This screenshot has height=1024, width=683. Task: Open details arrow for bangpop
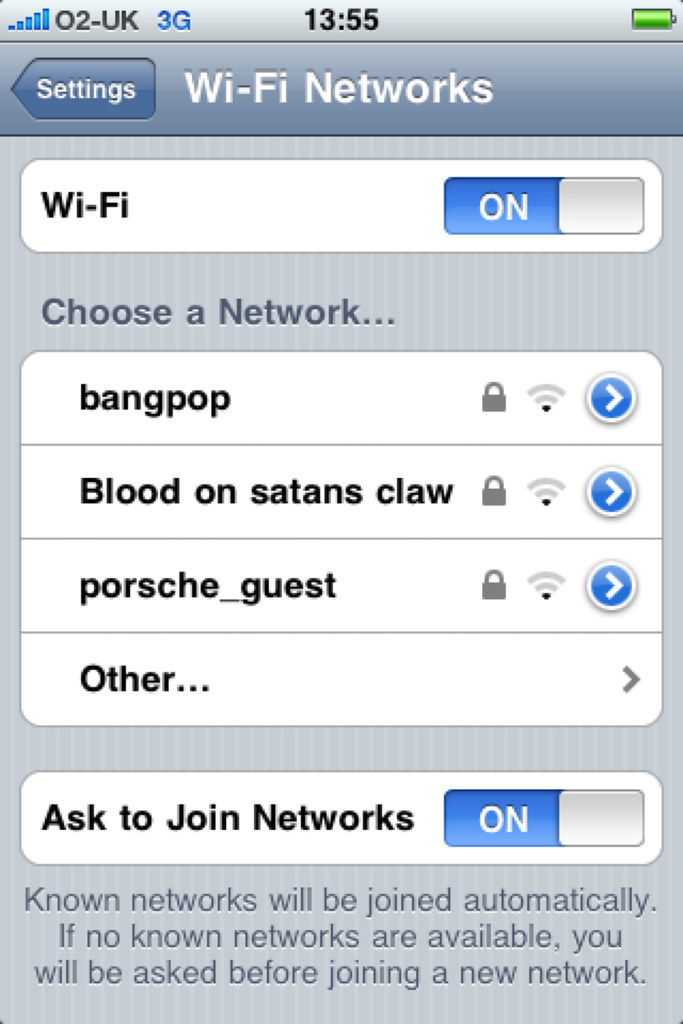coord(610,399)
